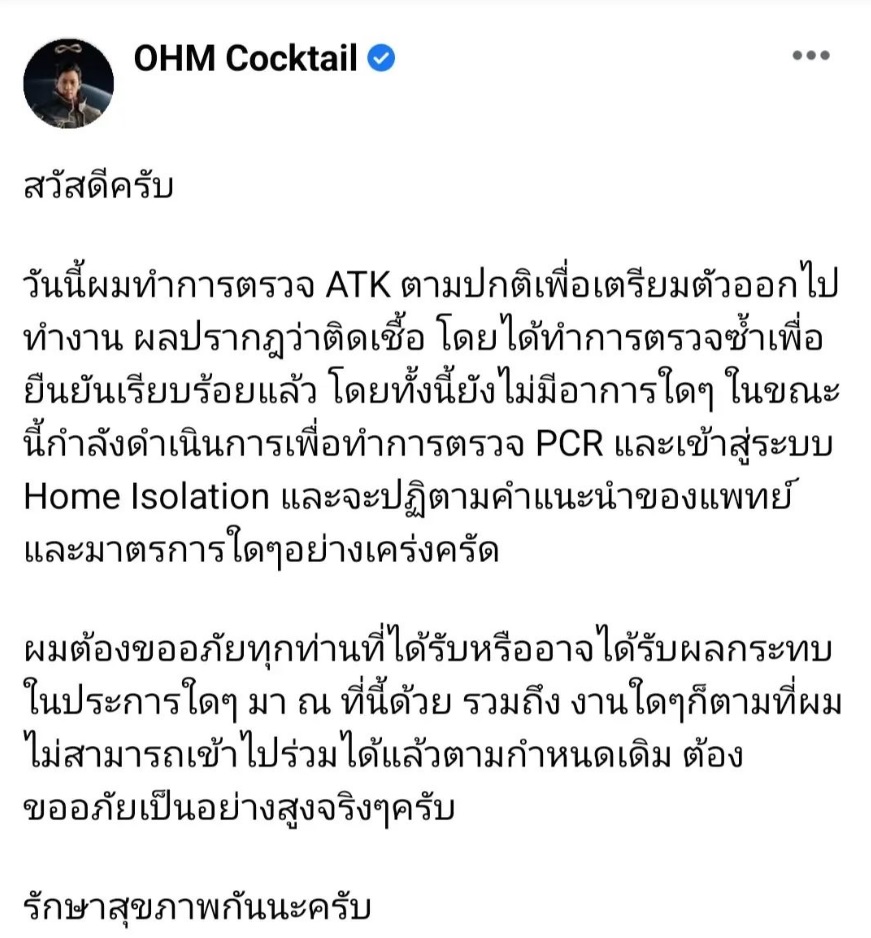This screenshot has height=938, width=871.
Task: Open OHM Cocktail's profile picture
Action: click(69, 84)
